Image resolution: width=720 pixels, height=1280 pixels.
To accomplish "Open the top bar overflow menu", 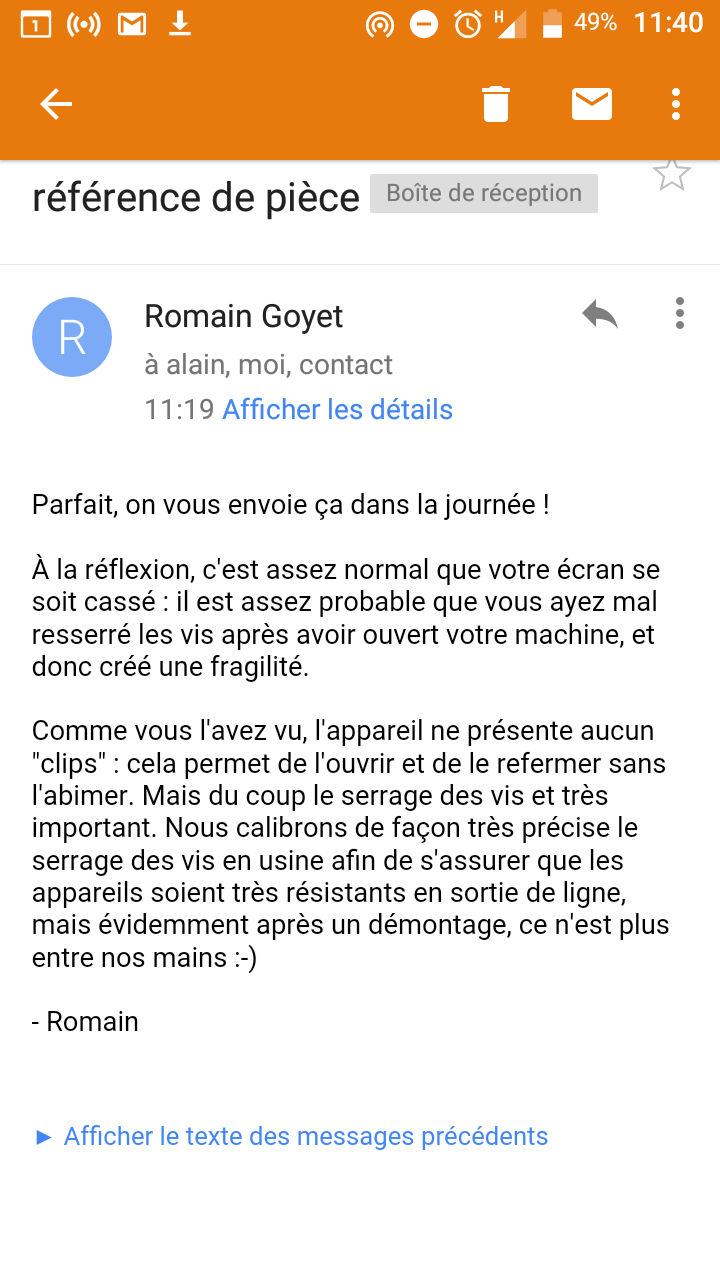I will (x=677, y=104).
